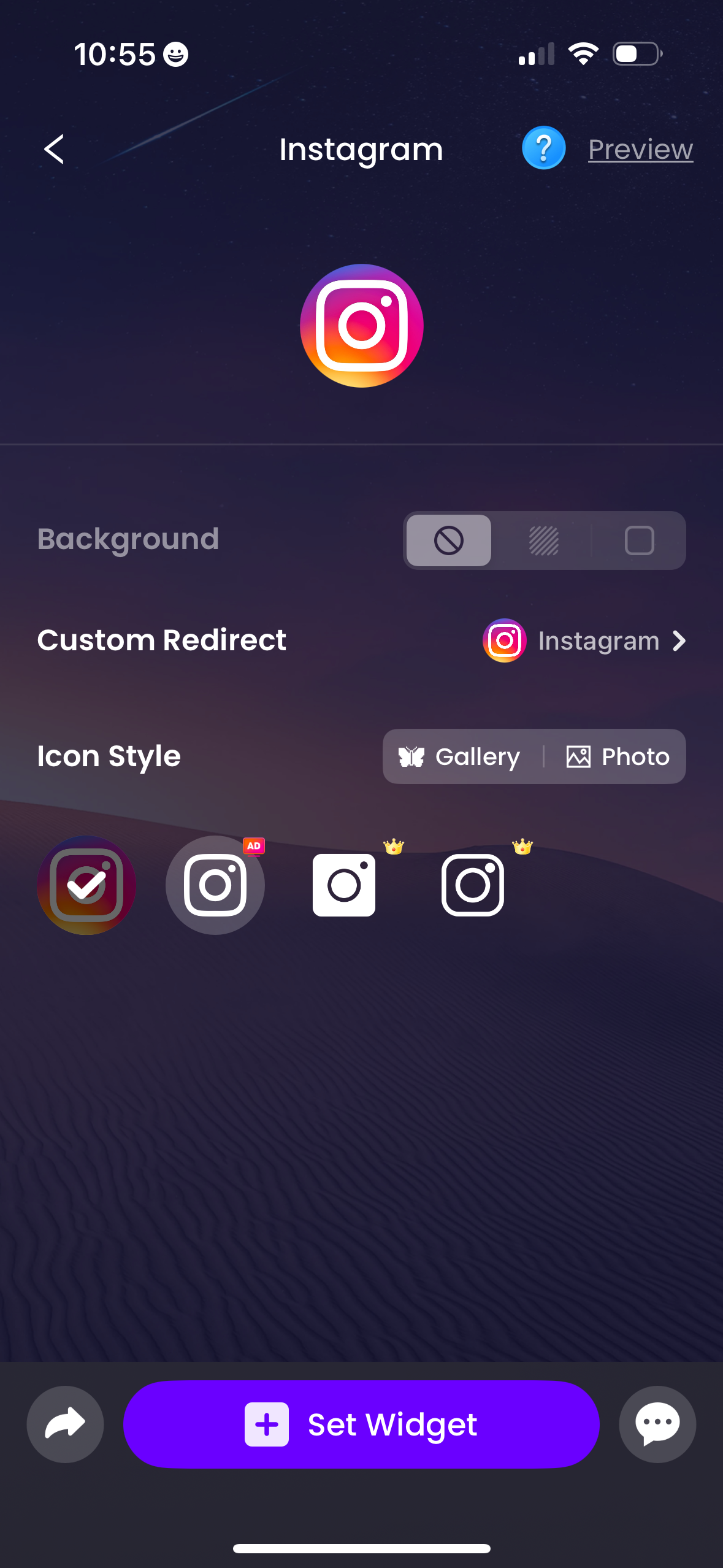Open the chat bubble feedback icon

(657, 1424)
